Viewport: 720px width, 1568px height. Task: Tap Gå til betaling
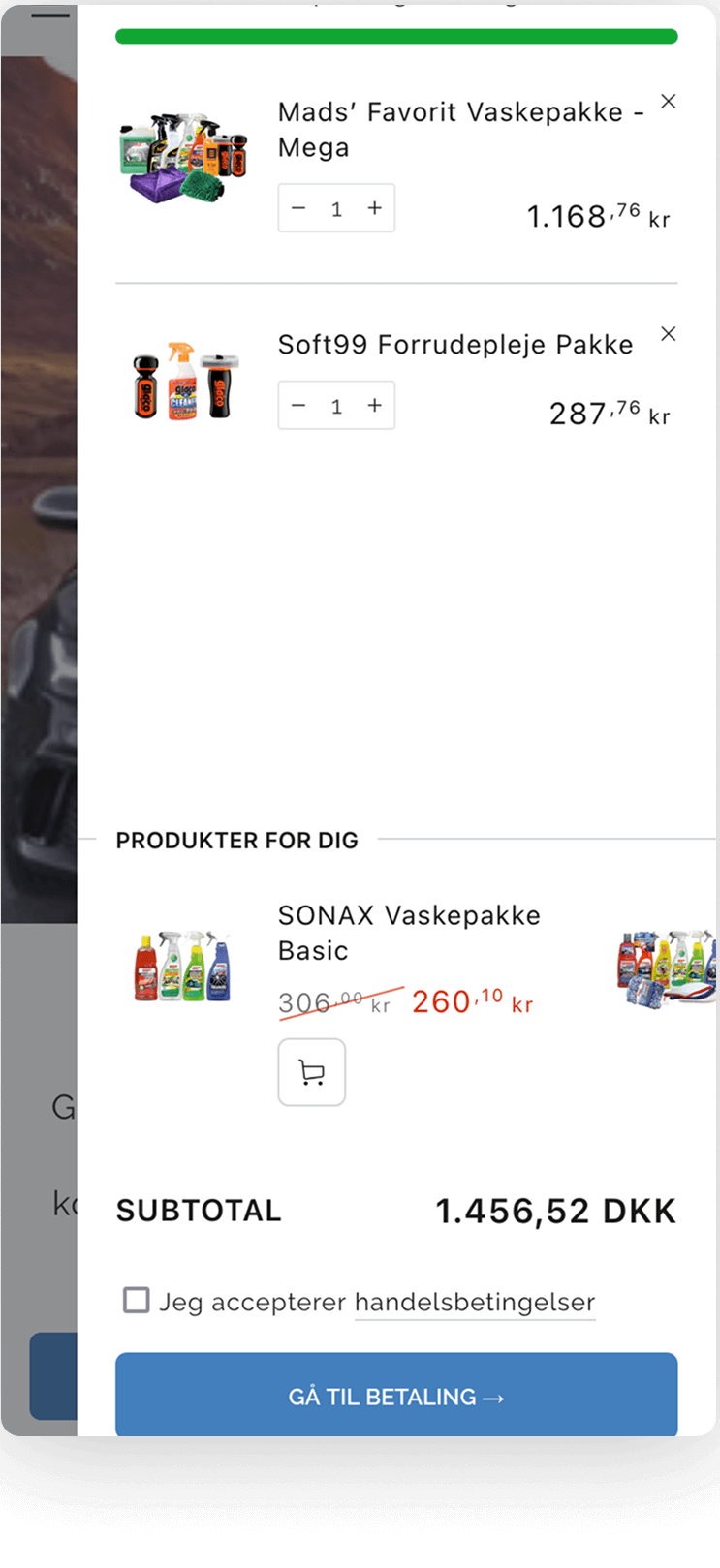point(395,1396)
